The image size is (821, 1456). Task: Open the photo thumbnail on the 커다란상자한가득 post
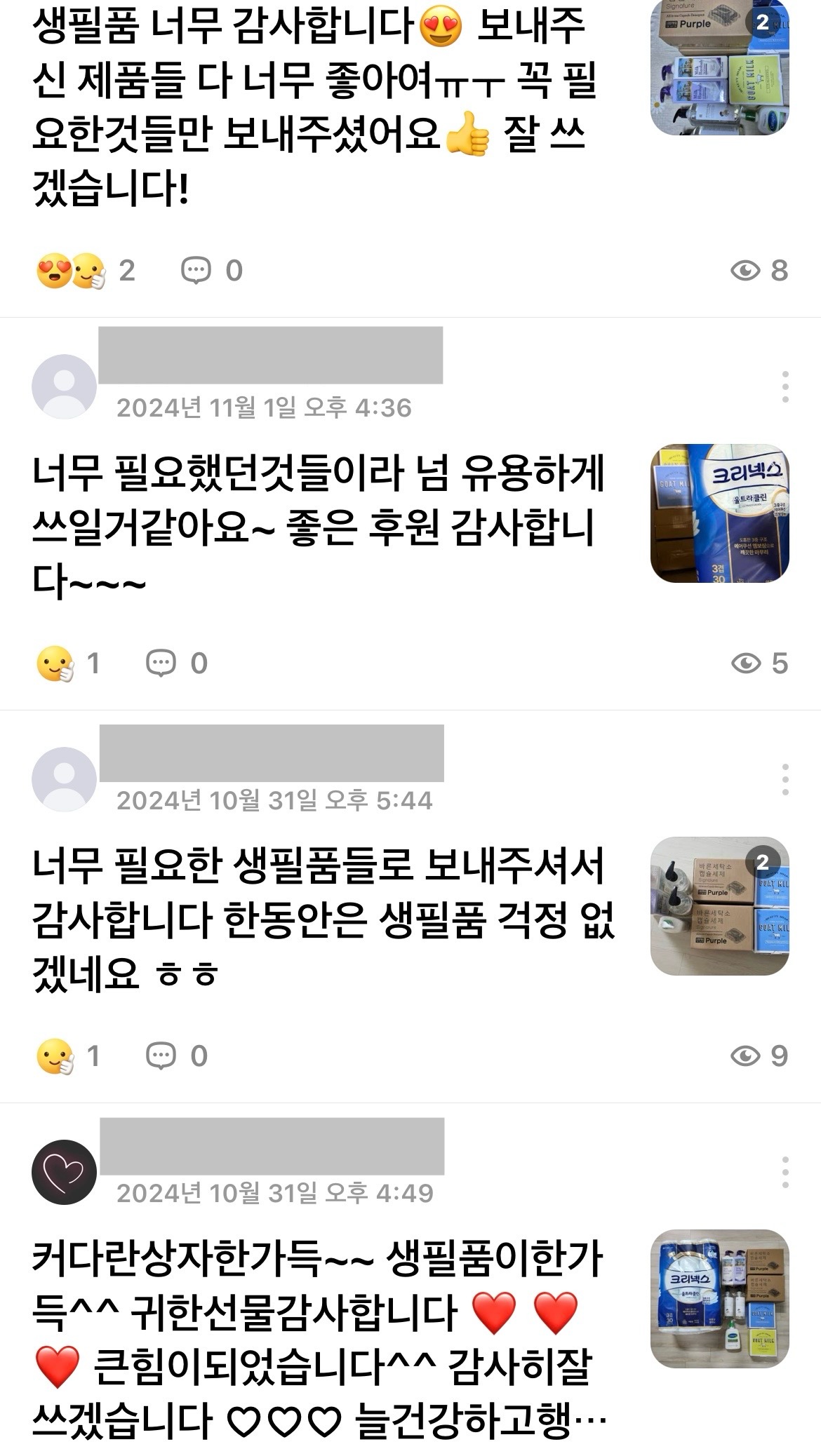719,1298
